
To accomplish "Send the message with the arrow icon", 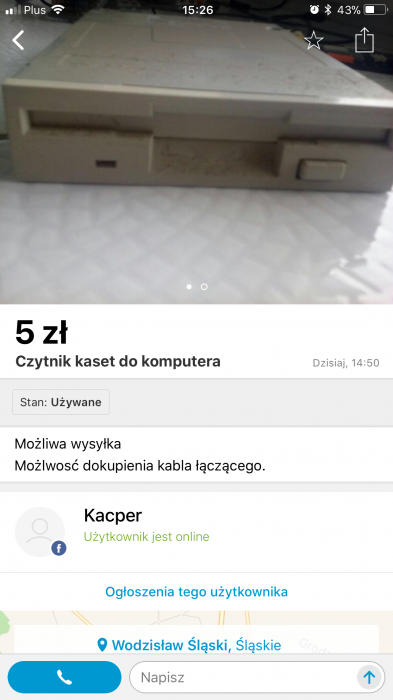I will [x=369, y=678].
